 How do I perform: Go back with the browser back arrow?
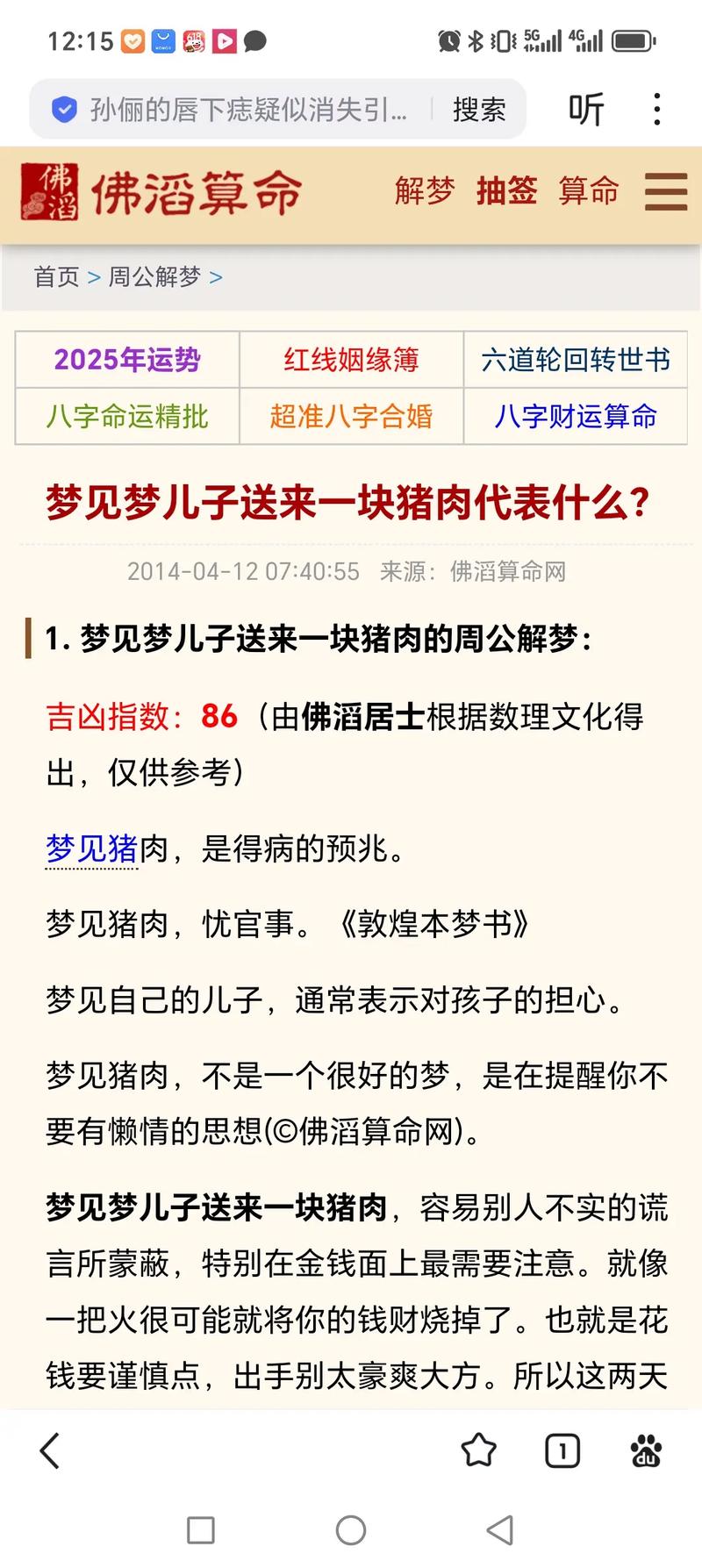click(51, 1450)
